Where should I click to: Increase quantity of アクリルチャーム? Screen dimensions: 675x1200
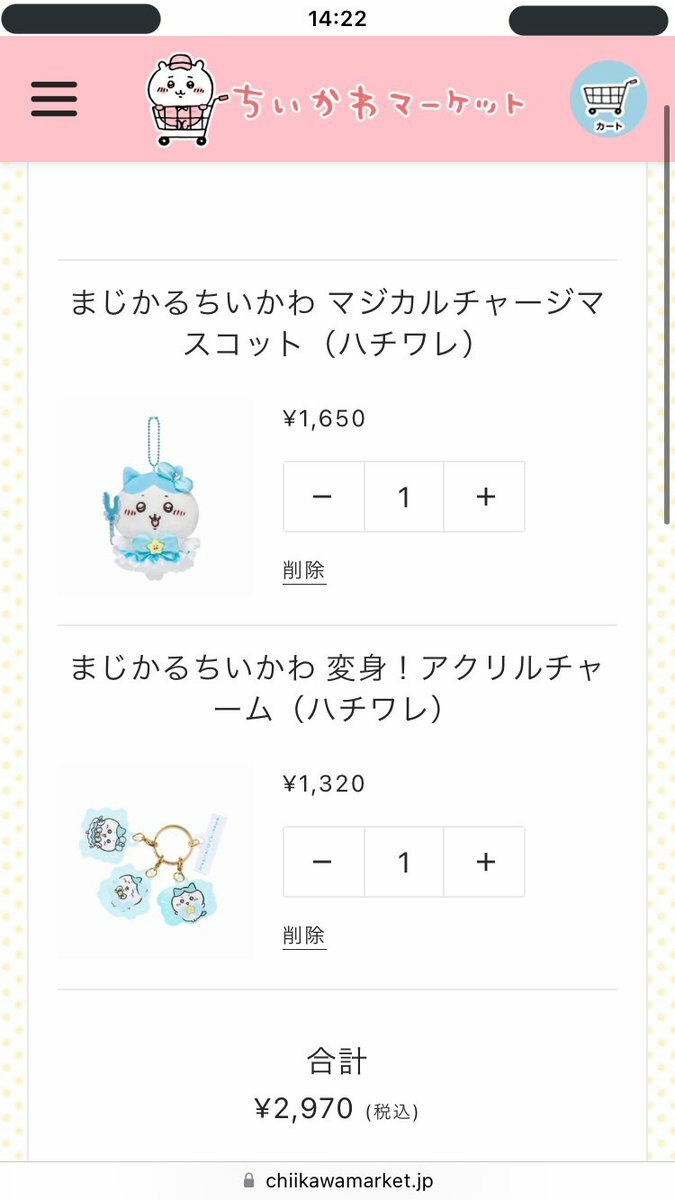click(485, 862)
